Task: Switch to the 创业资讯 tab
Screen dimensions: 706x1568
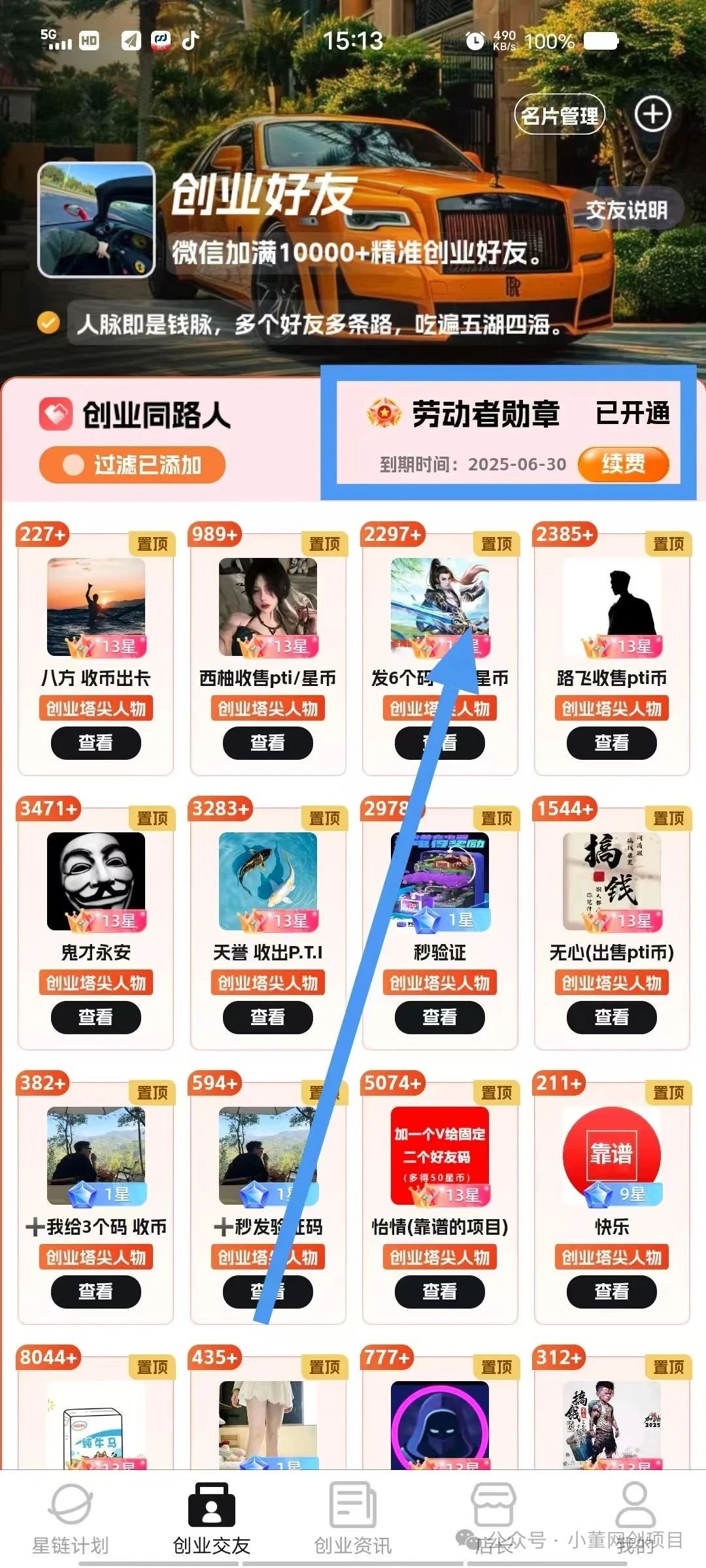Action: 353,1518
